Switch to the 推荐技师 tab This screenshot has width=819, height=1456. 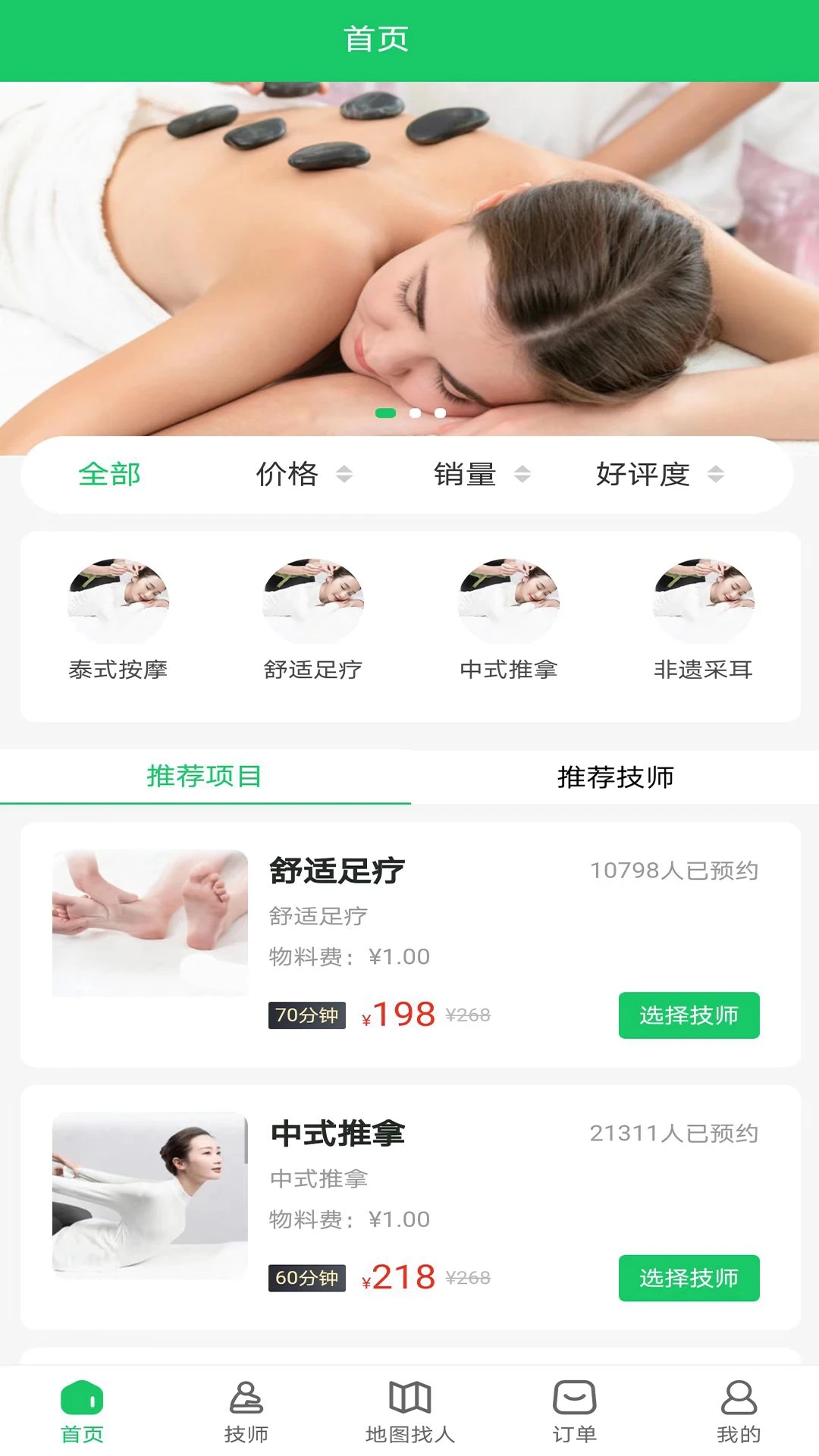point(615,777)
